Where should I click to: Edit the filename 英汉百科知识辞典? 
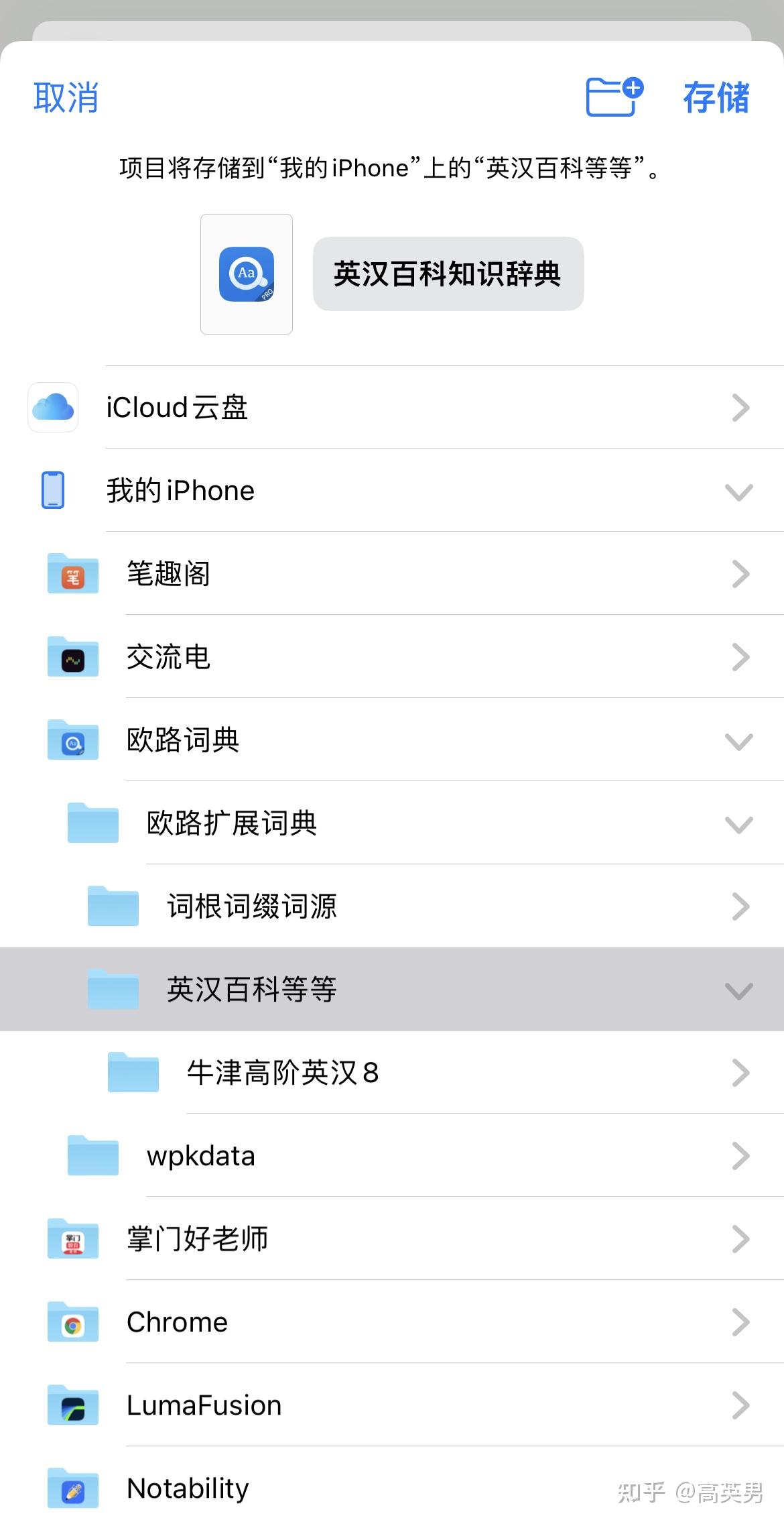point(448,274)
